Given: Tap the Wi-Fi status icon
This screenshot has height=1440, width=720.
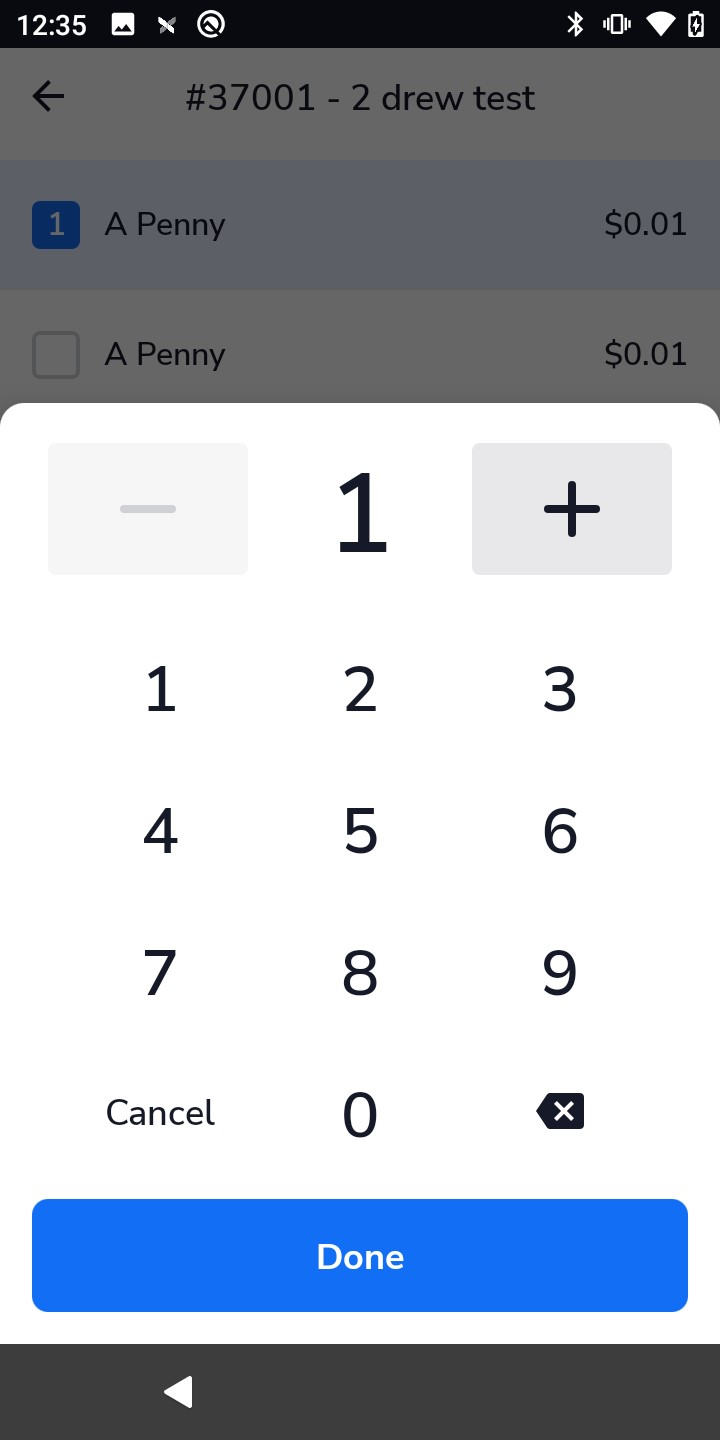Looking at the screenshot, I should [x=660, y=24].
